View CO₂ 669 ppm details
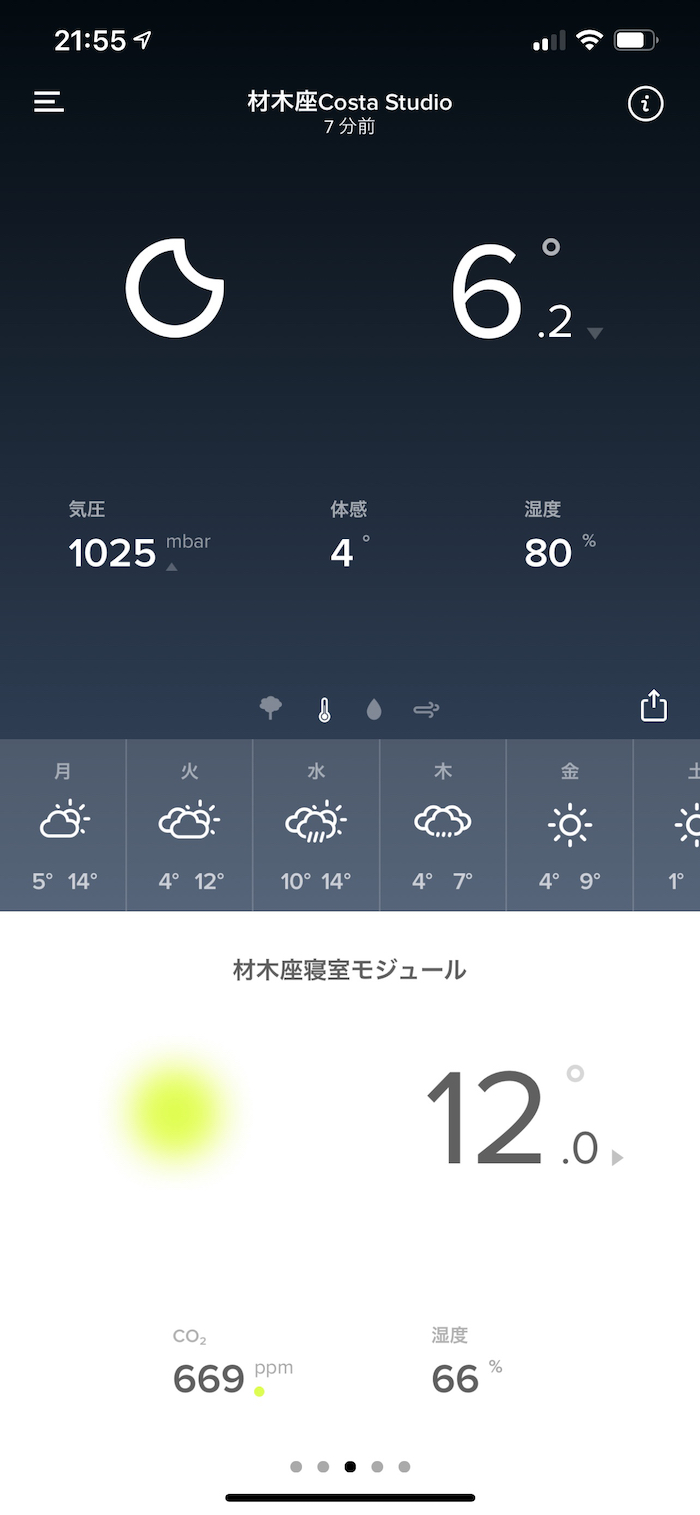The height and width of the screenshot is (1515, 700). click(232, 1368)
